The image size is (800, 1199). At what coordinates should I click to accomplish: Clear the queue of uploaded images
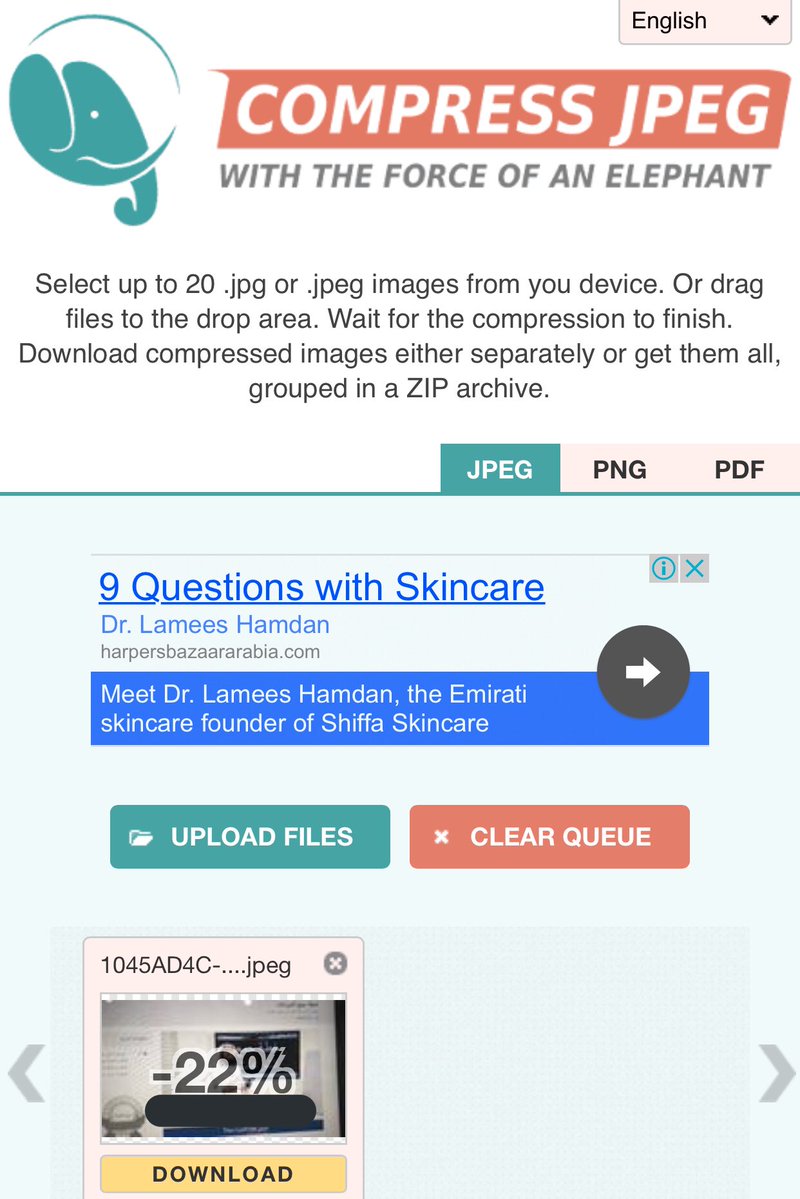click(x=549, y=837)
